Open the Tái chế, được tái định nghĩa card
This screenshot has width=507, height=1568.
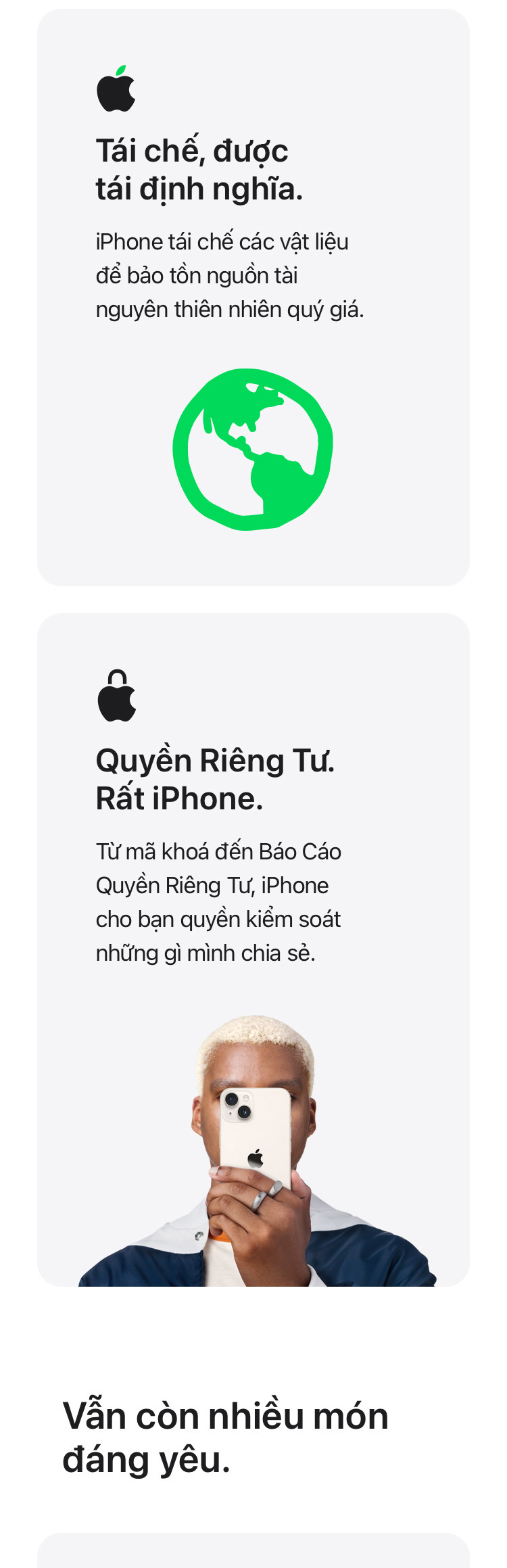point(253,298)
